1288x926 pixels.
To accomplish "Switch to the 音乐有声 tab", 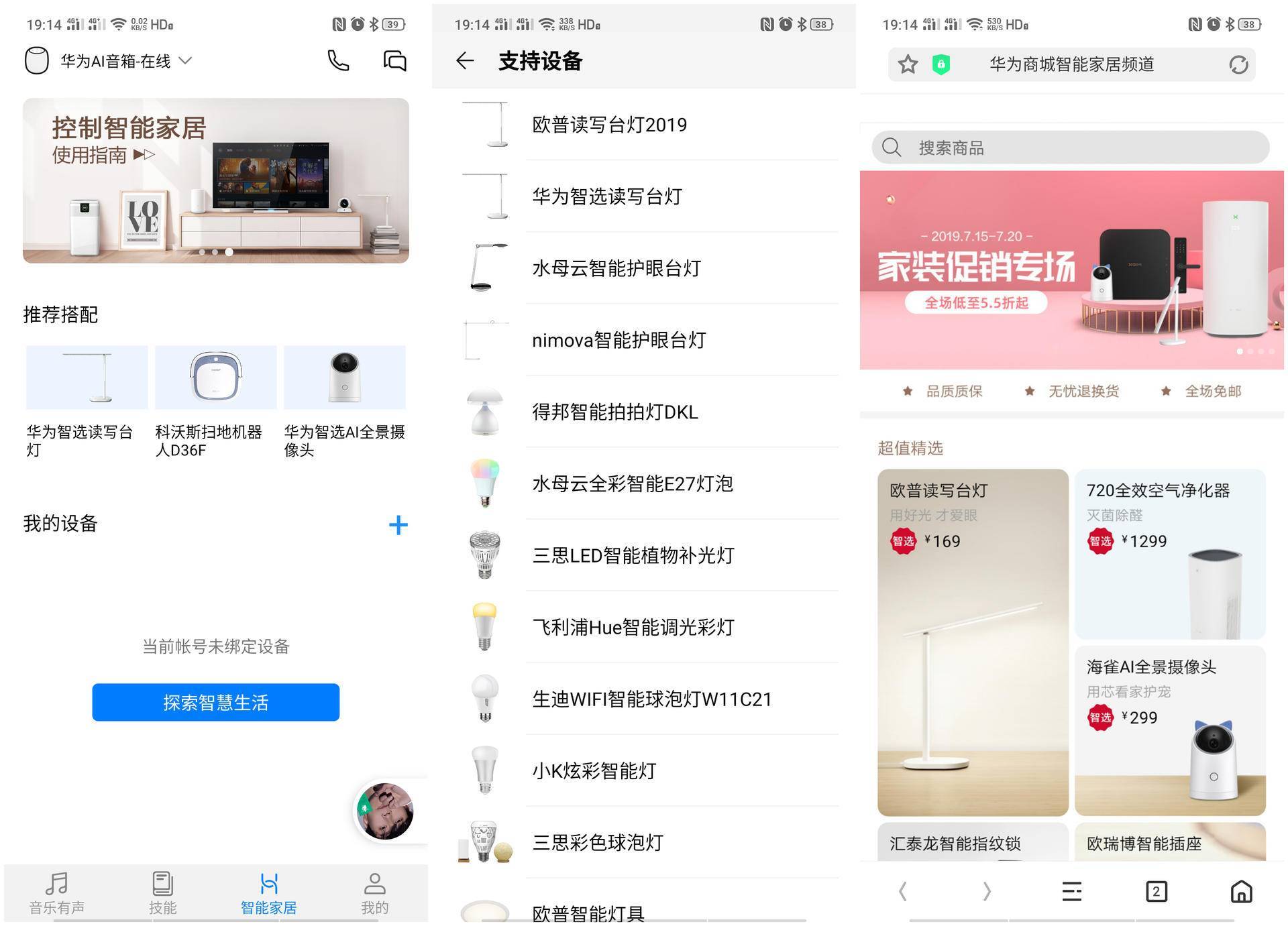I will coord(56,893).
